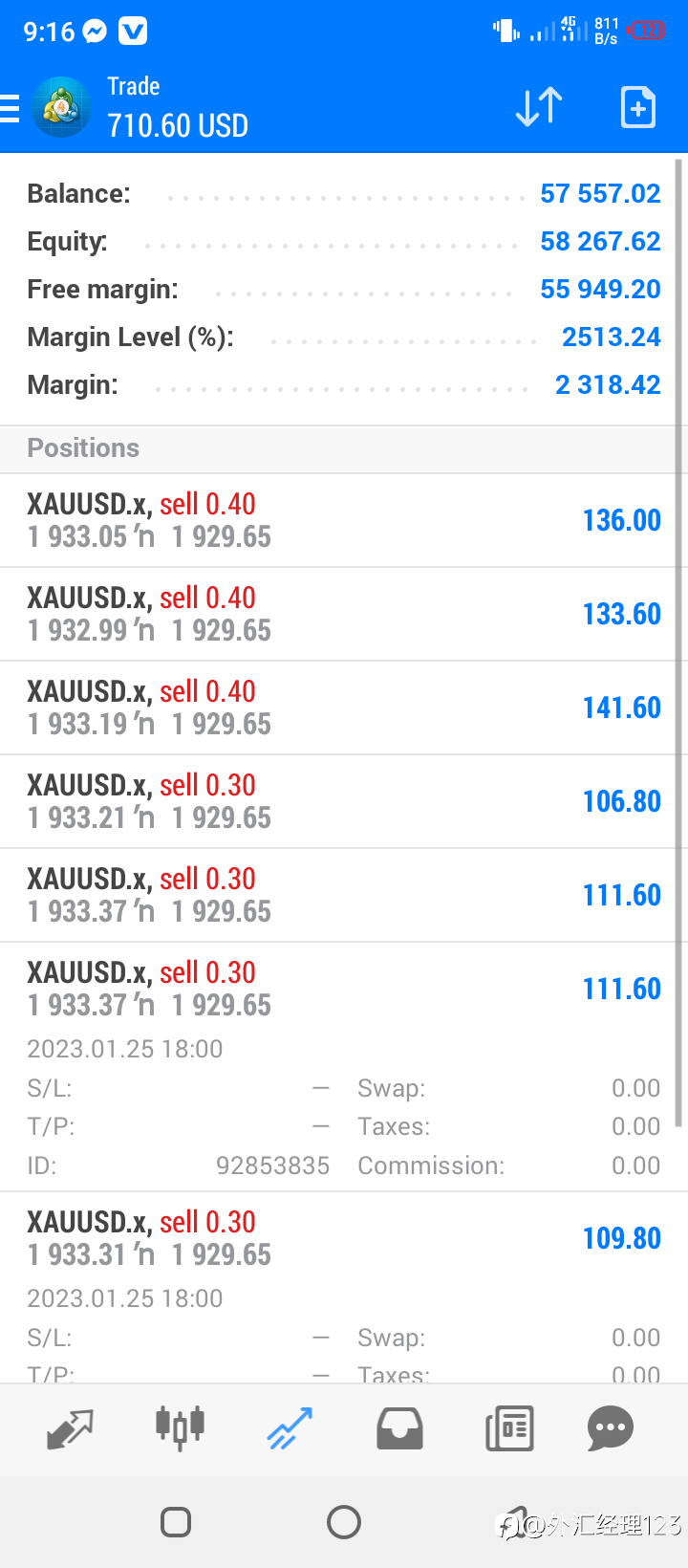Open the Messages chat bubble tab
The width and height of the screenshot is (688, 1568).
(x=611, y=1429)
